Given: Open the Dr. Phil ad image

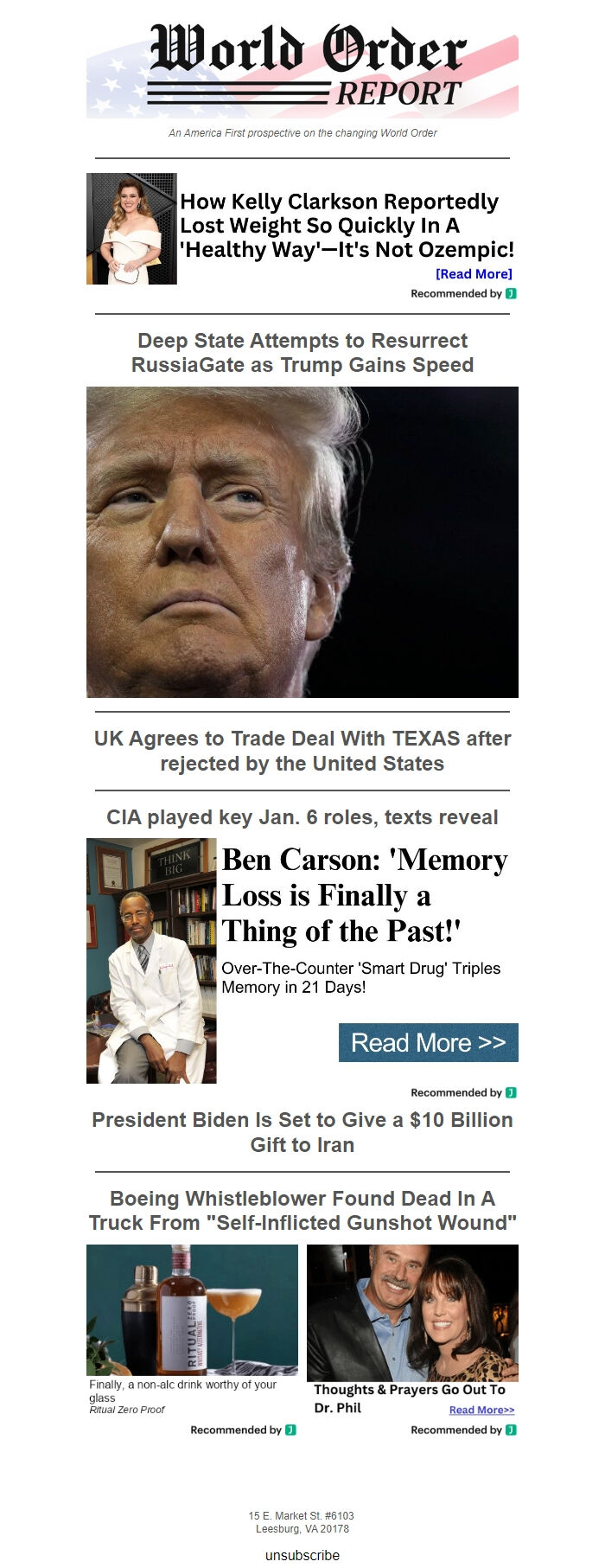Looking at the screenshot, I should [x=412, y=1312].
